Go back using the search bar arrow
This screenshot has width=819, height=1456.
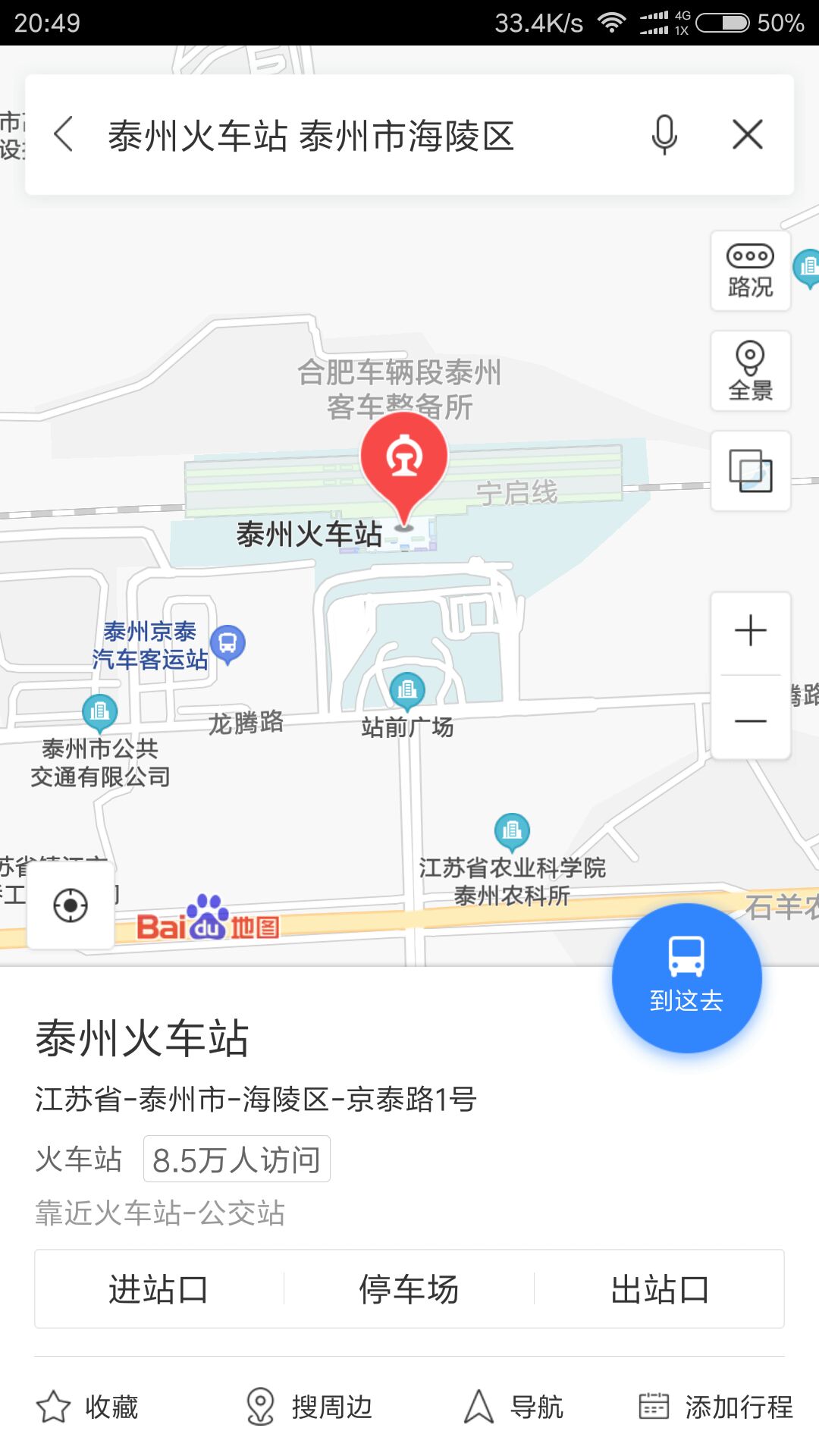(x=64, y=134)
